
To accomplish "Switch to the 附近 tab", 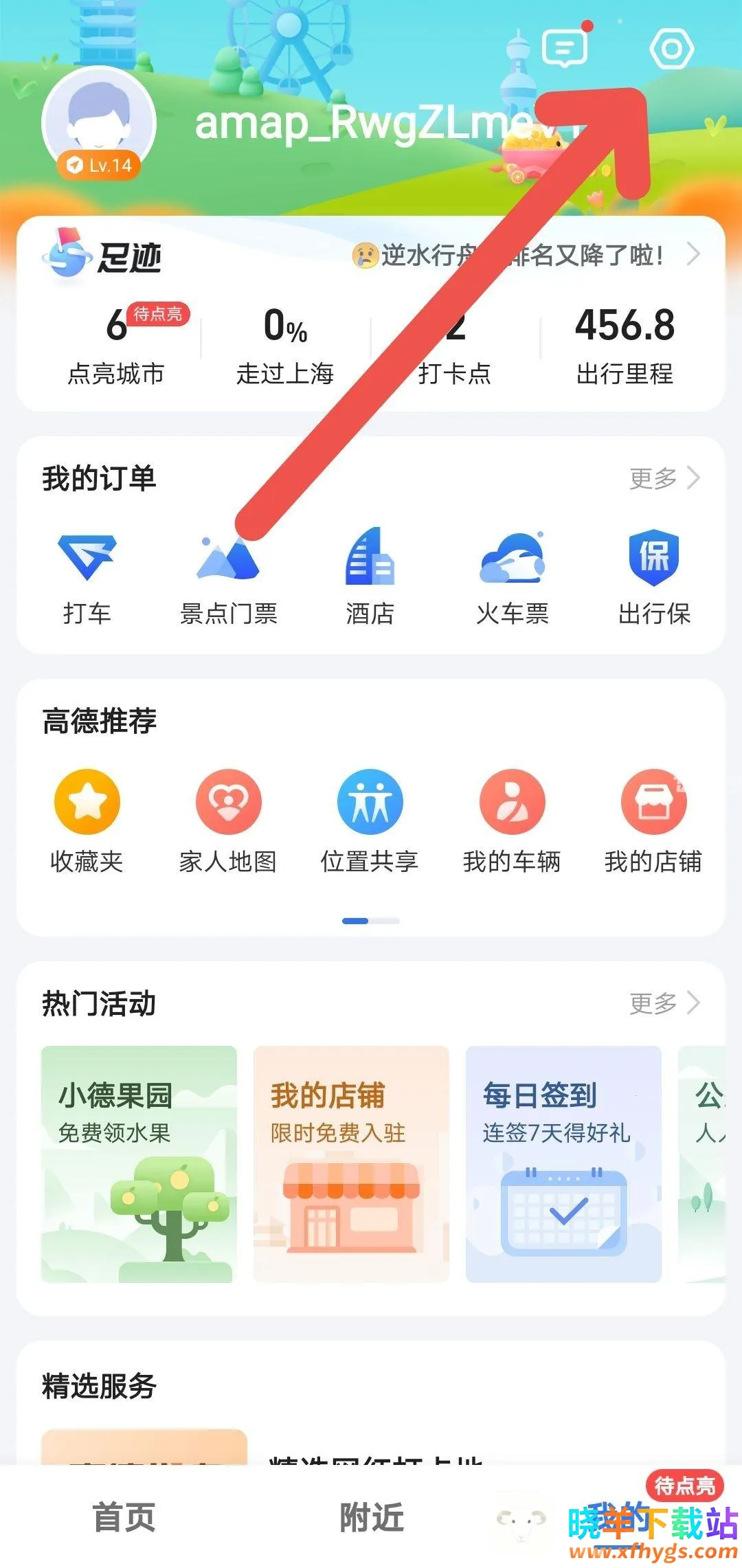I will [372, 1517].
